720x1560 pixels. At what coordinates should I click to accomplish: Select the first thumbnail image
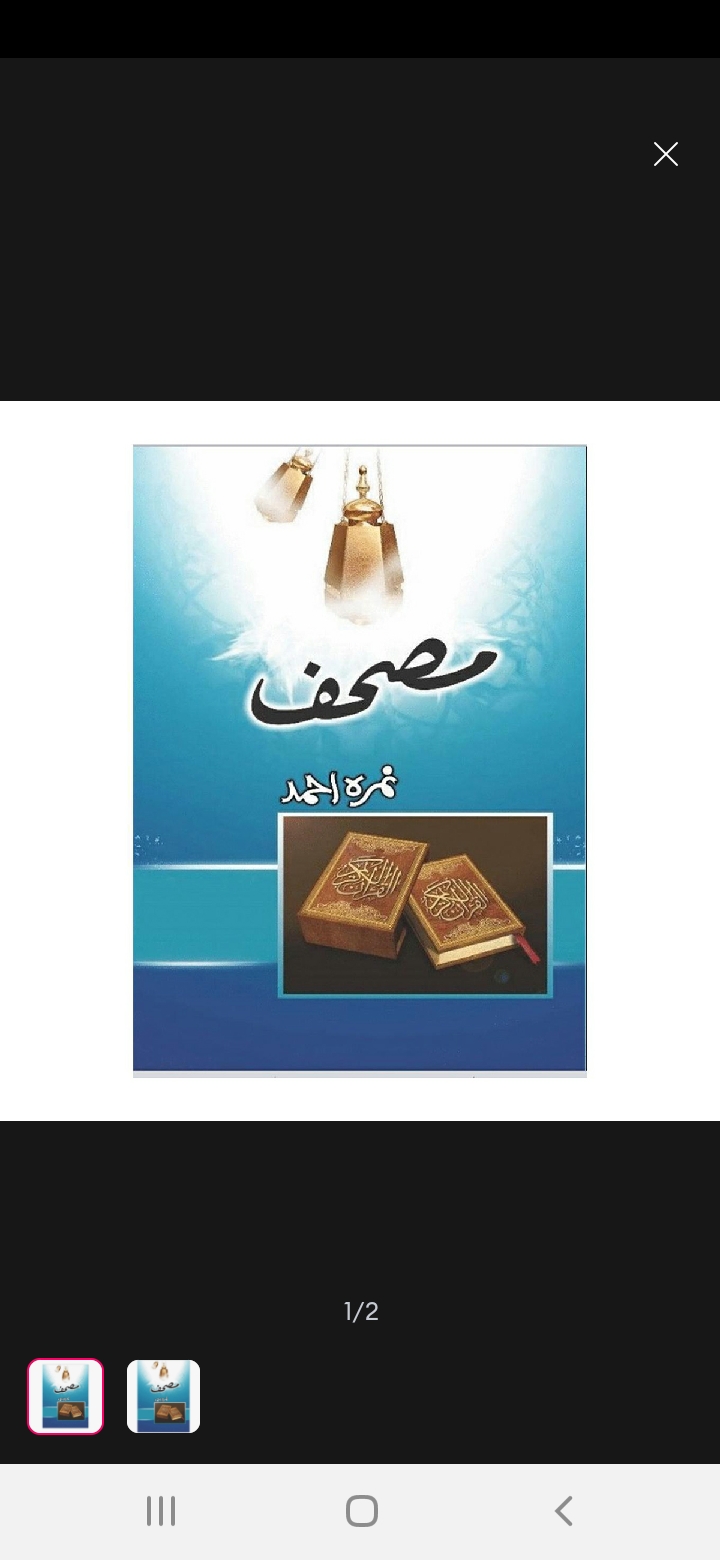point(65,1396)
